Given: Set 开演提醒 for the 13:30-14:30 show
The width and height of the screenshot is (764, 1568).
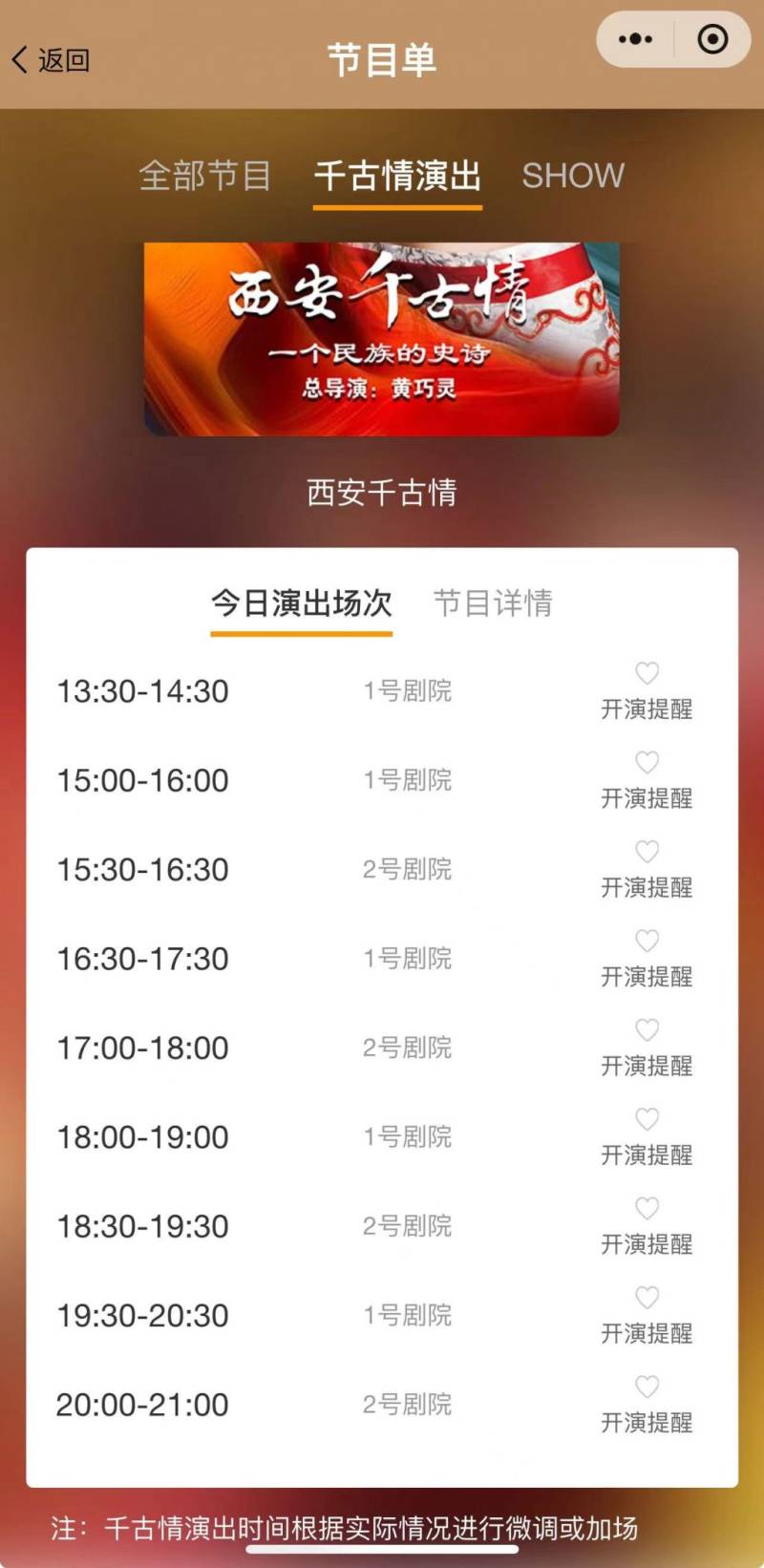Looking at the screenshot, I should 647,690.
